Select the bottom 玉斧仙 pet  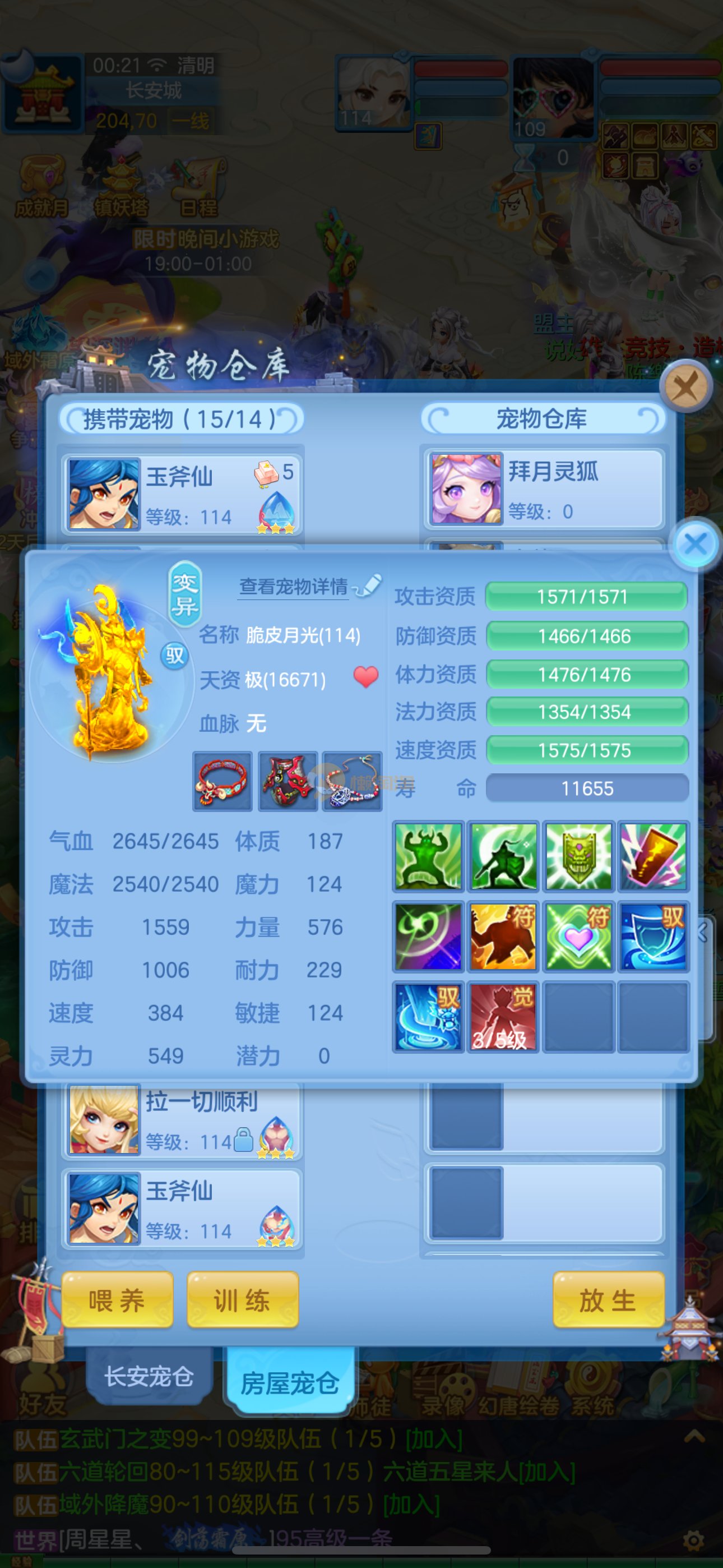pos(182,1209)
